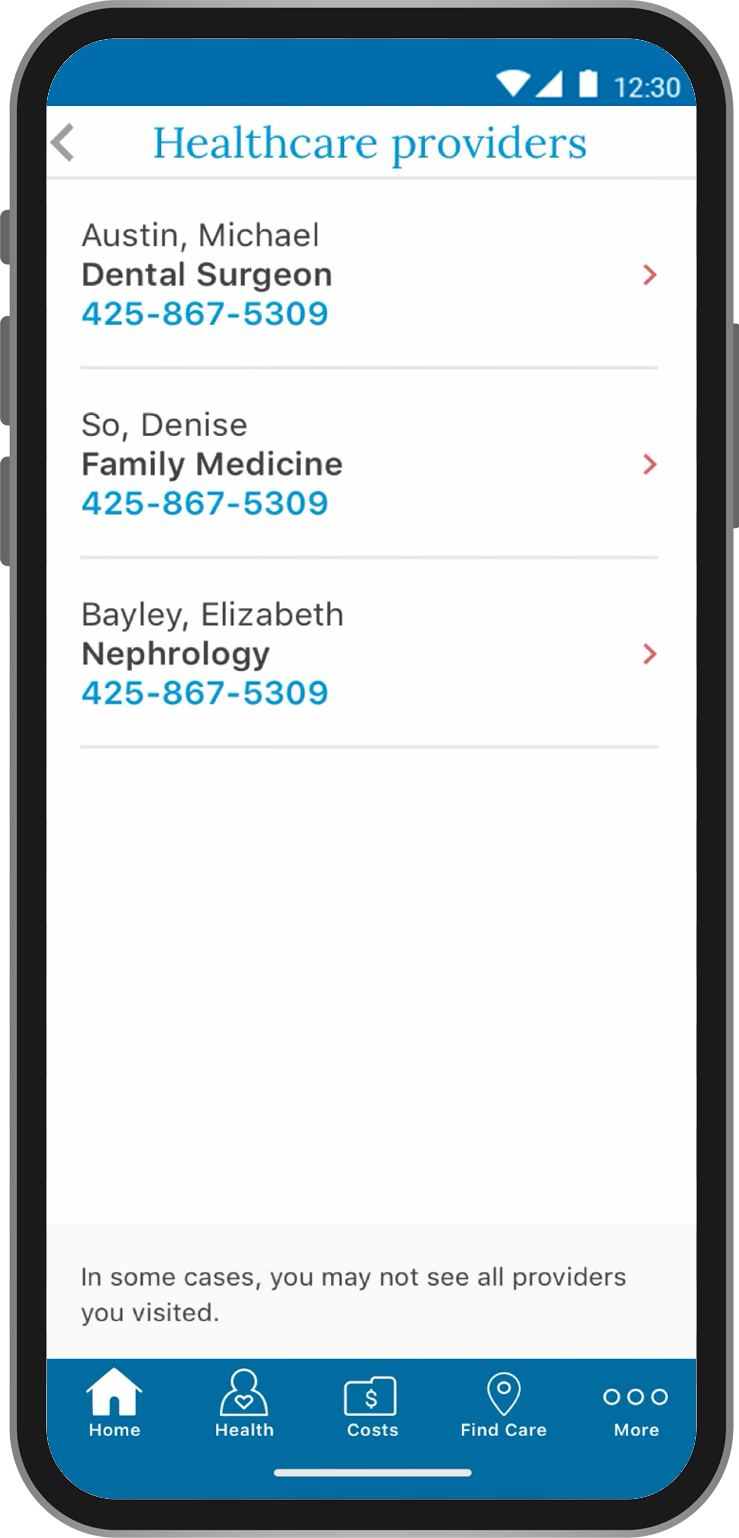This screenshot has height=1538, width=739.
Task: Select the Healthcare providers title
Action: pos(369,143)
